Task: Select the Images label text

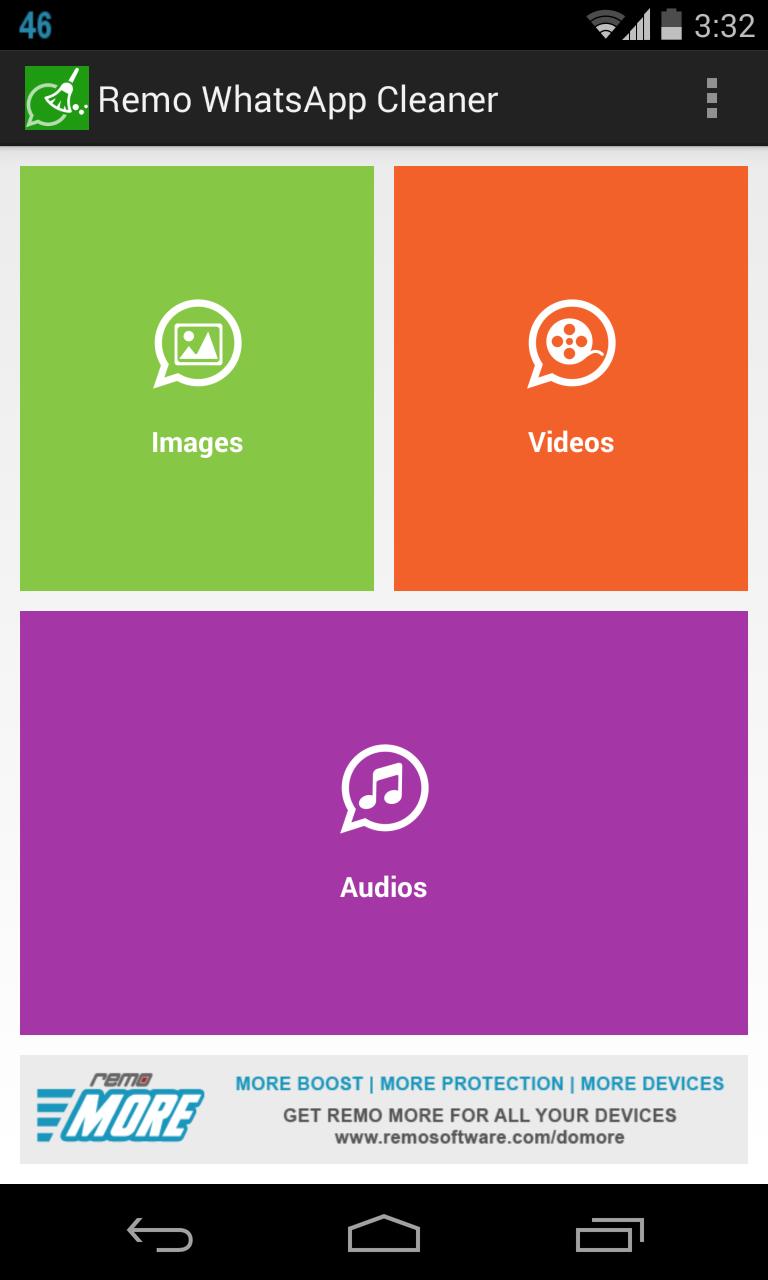Action: point(197,442)
